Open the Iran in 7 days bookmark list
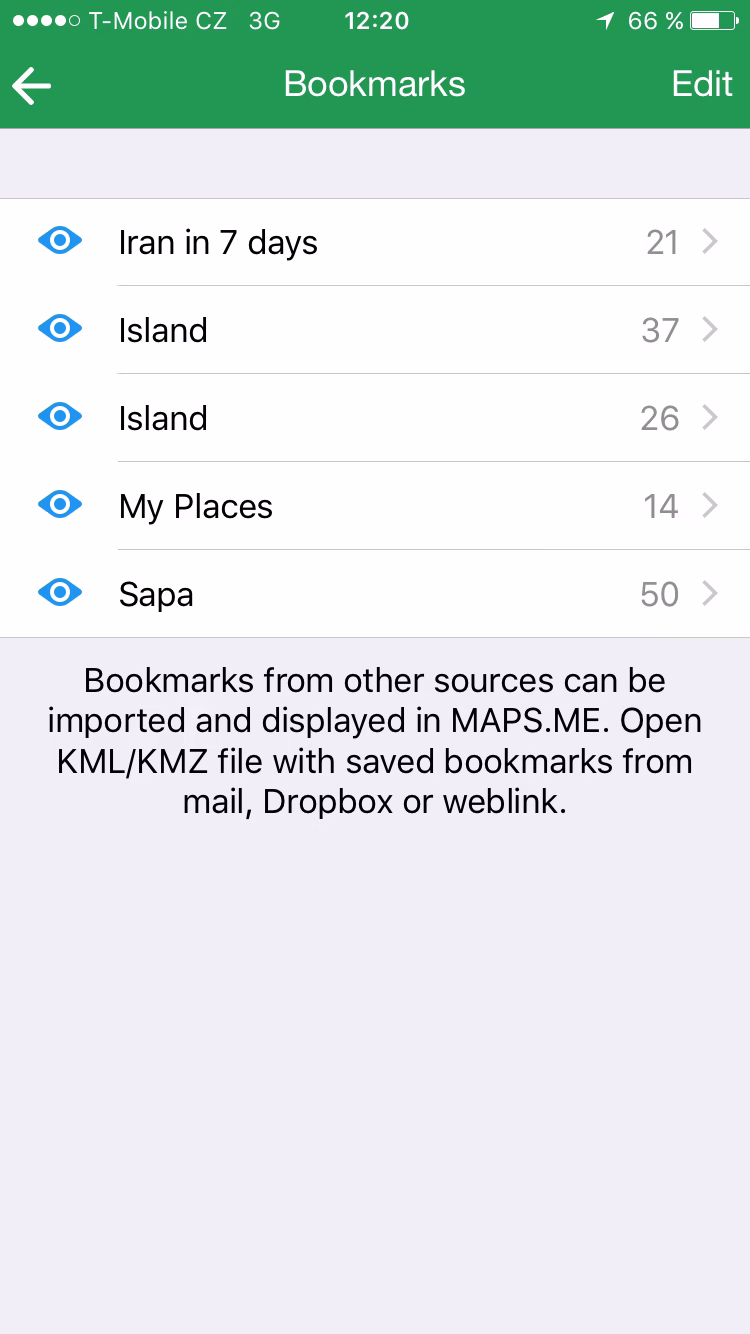 [x=400, y=242]
